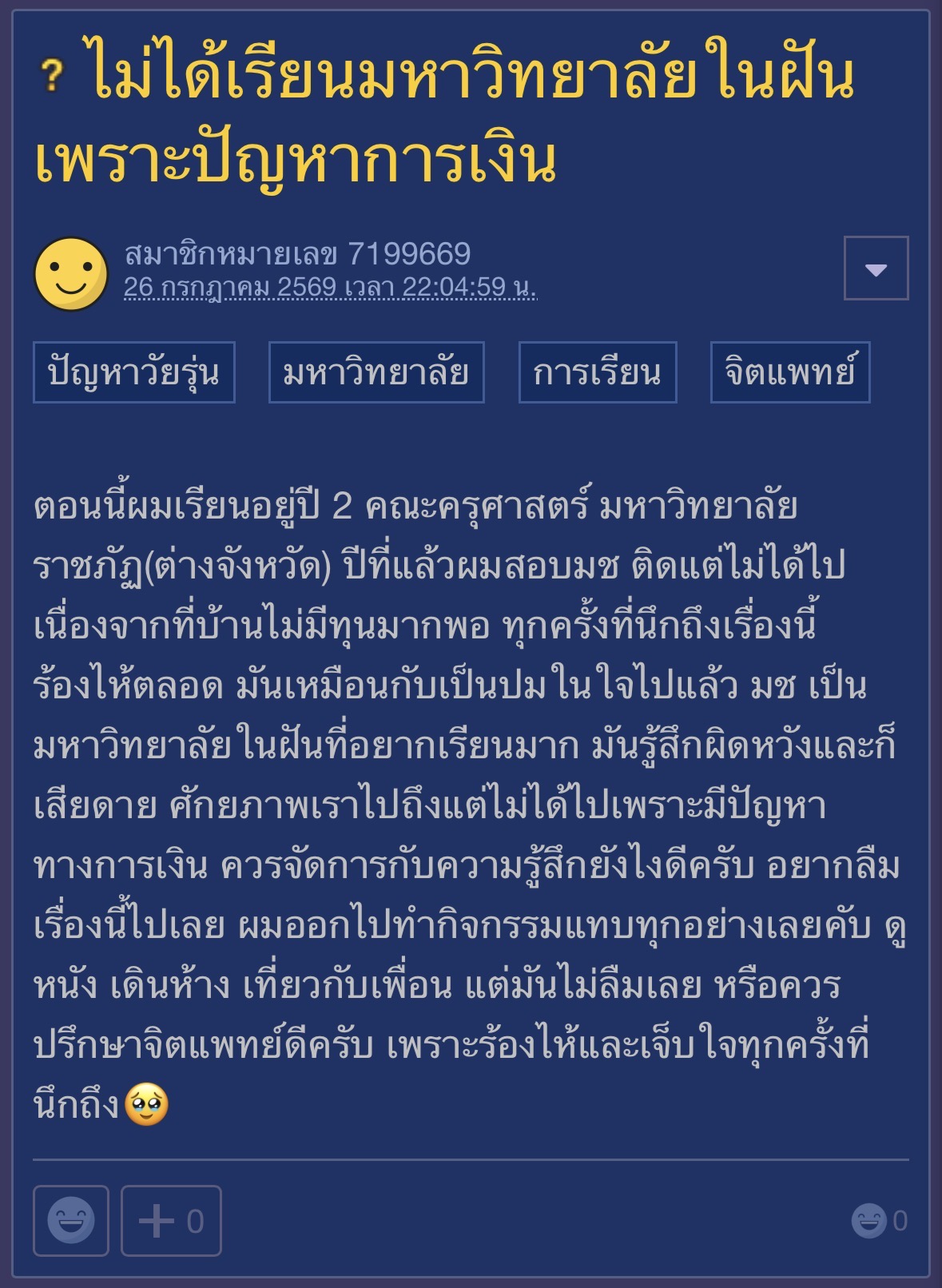React with the laughing emoji button
This screenshot has height=1288, width=942.
click(x=71, y=1221)
